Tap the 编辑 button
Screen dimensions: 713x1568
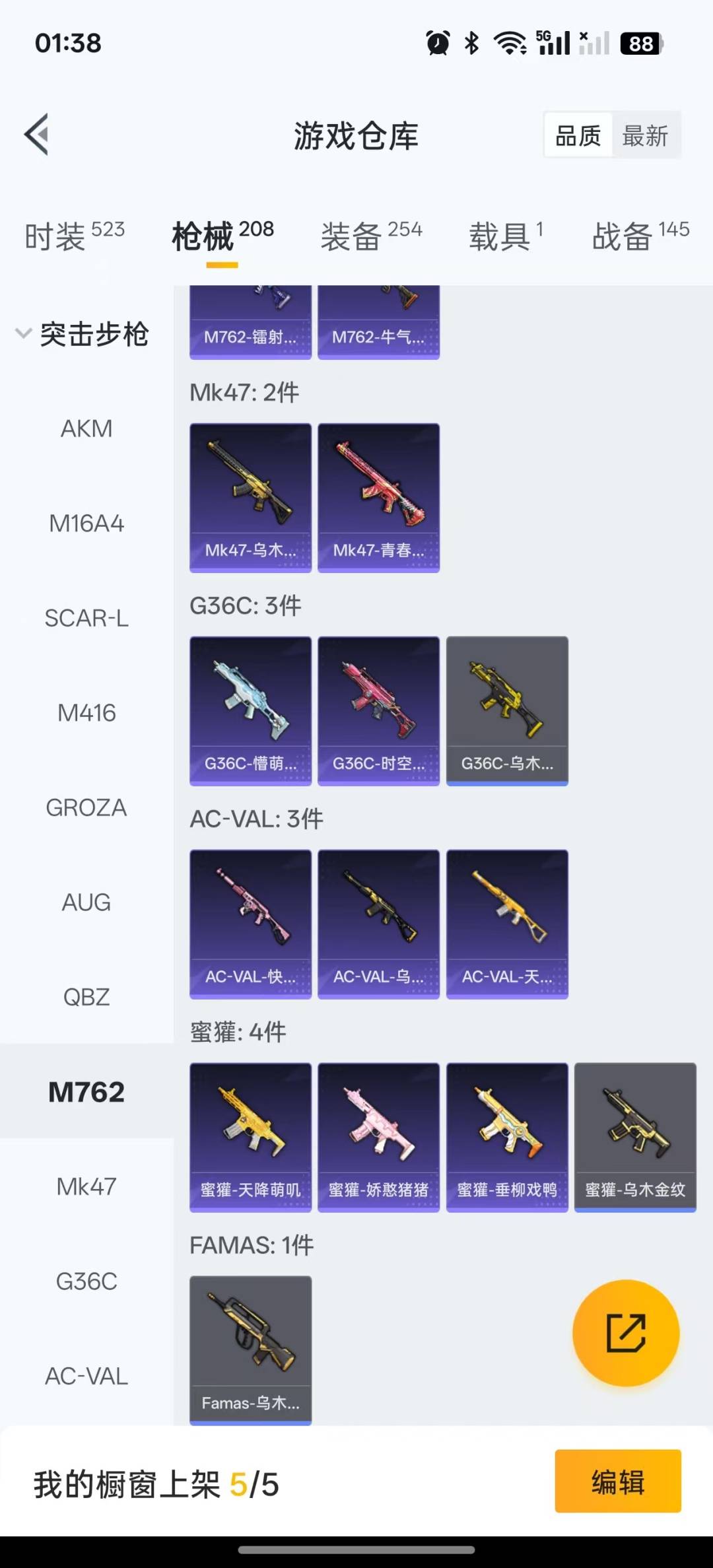click(618, 1481)
